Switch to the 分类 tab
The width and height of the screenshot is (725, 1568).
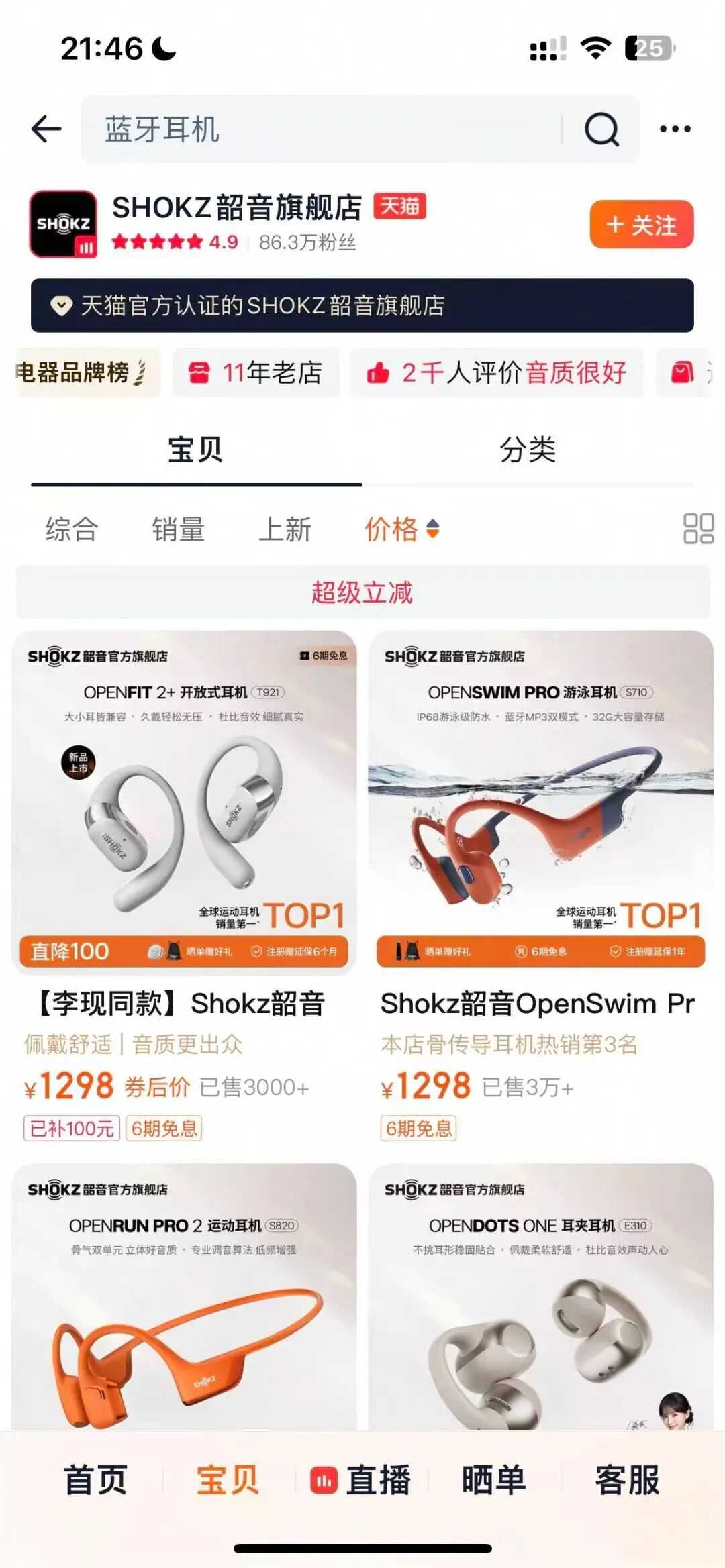click(x=528, y=450)
